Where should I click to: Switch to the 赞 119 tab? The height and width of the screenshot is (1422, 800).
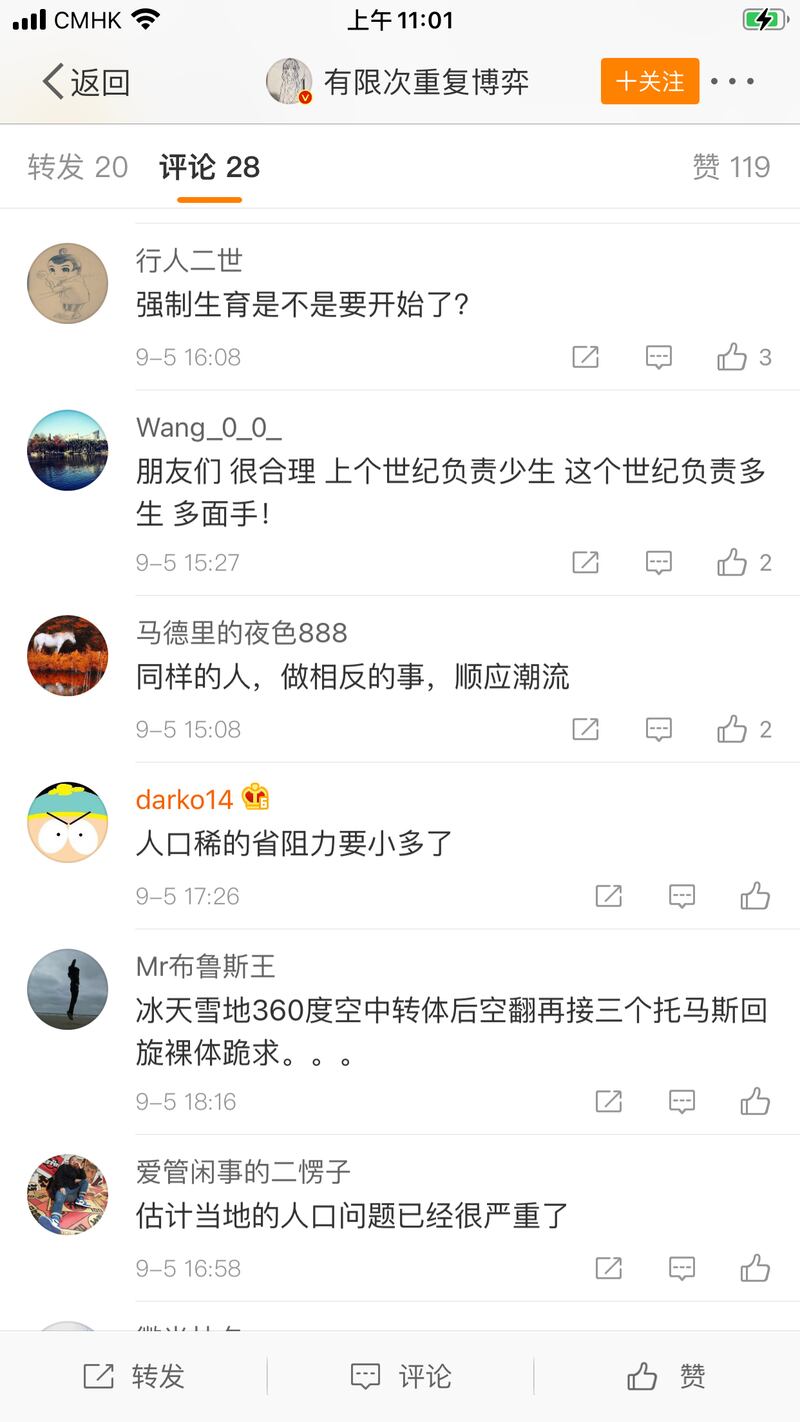(x=731, y=167)
